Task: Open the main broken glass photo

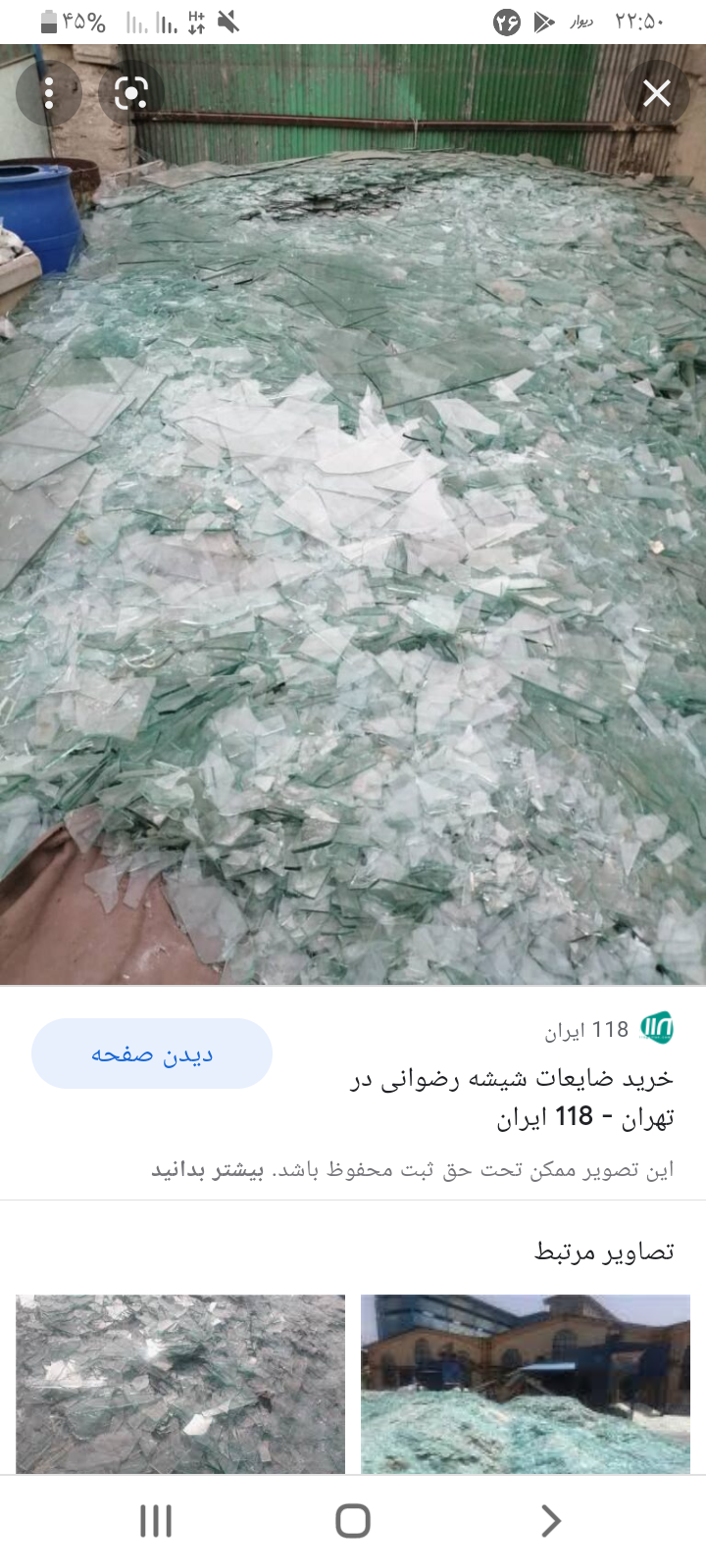Action: [353, 514]
